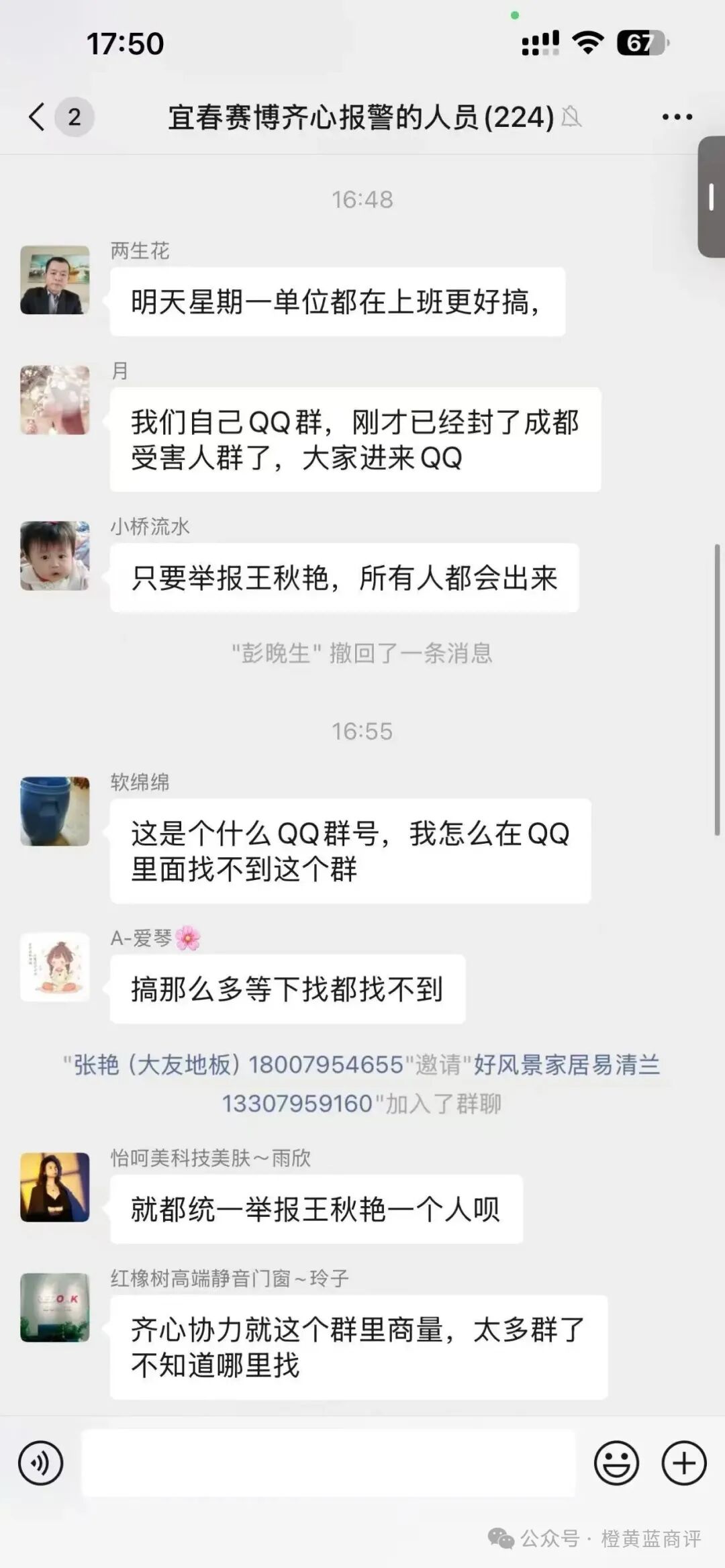This screenshot has width=725, height=1568.
Task: Open profile of 怡呵美科技美肤～雨欣
Action: pos(55,1187)
